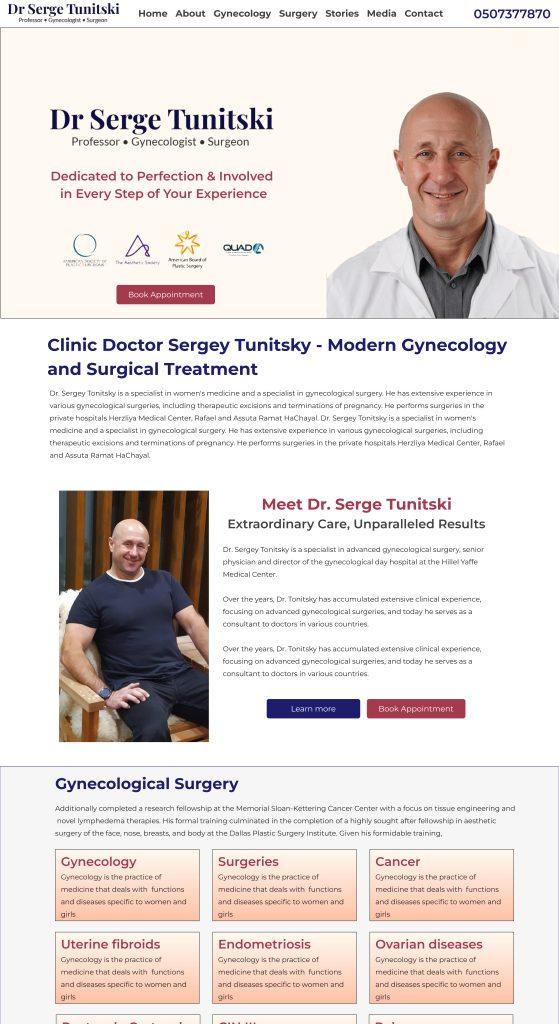
Task: Call the phone number 0507377870
Action: (x=512, y=14)
